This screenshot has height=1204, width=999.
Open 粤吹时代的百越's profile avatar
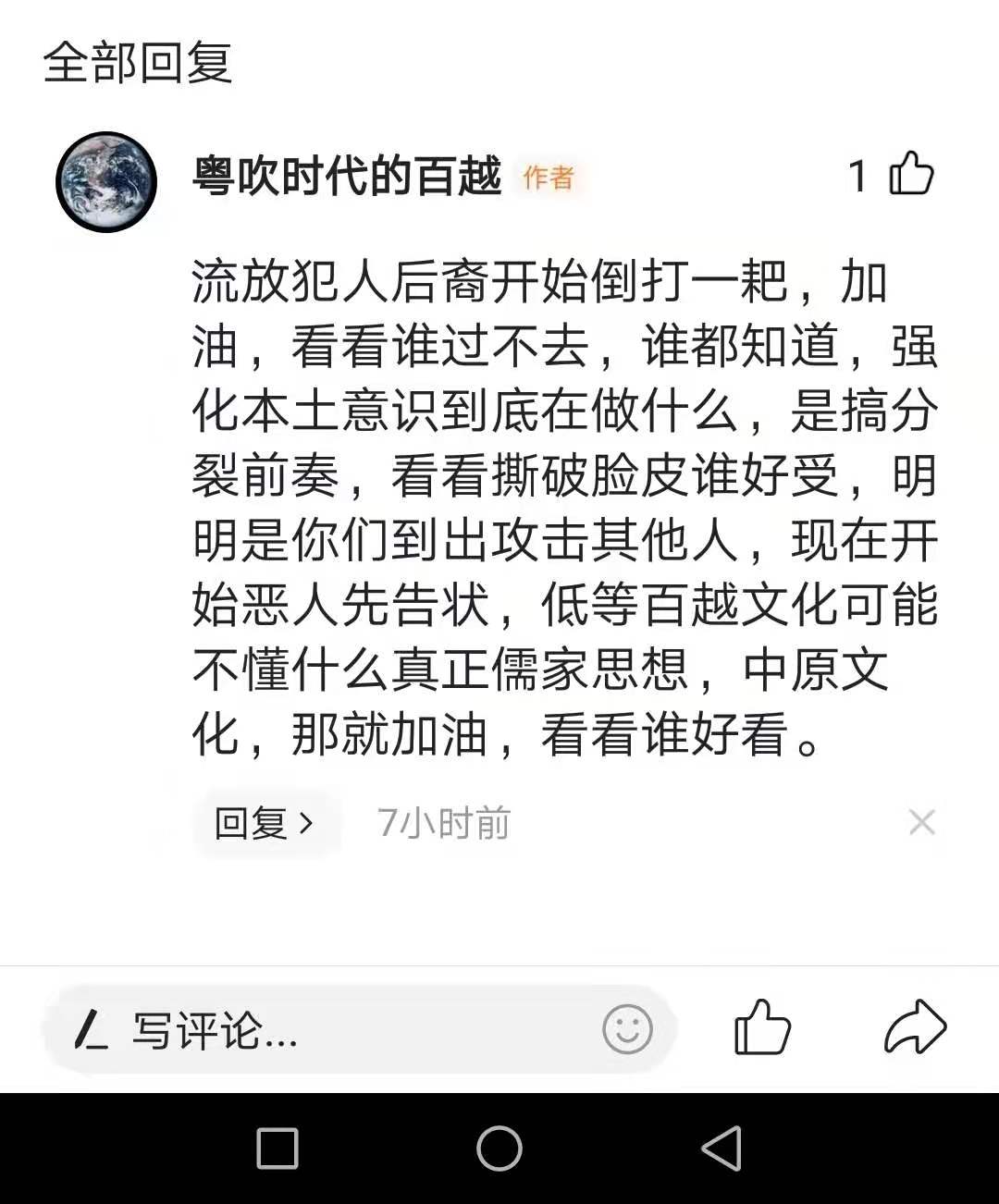click(106, 181)
